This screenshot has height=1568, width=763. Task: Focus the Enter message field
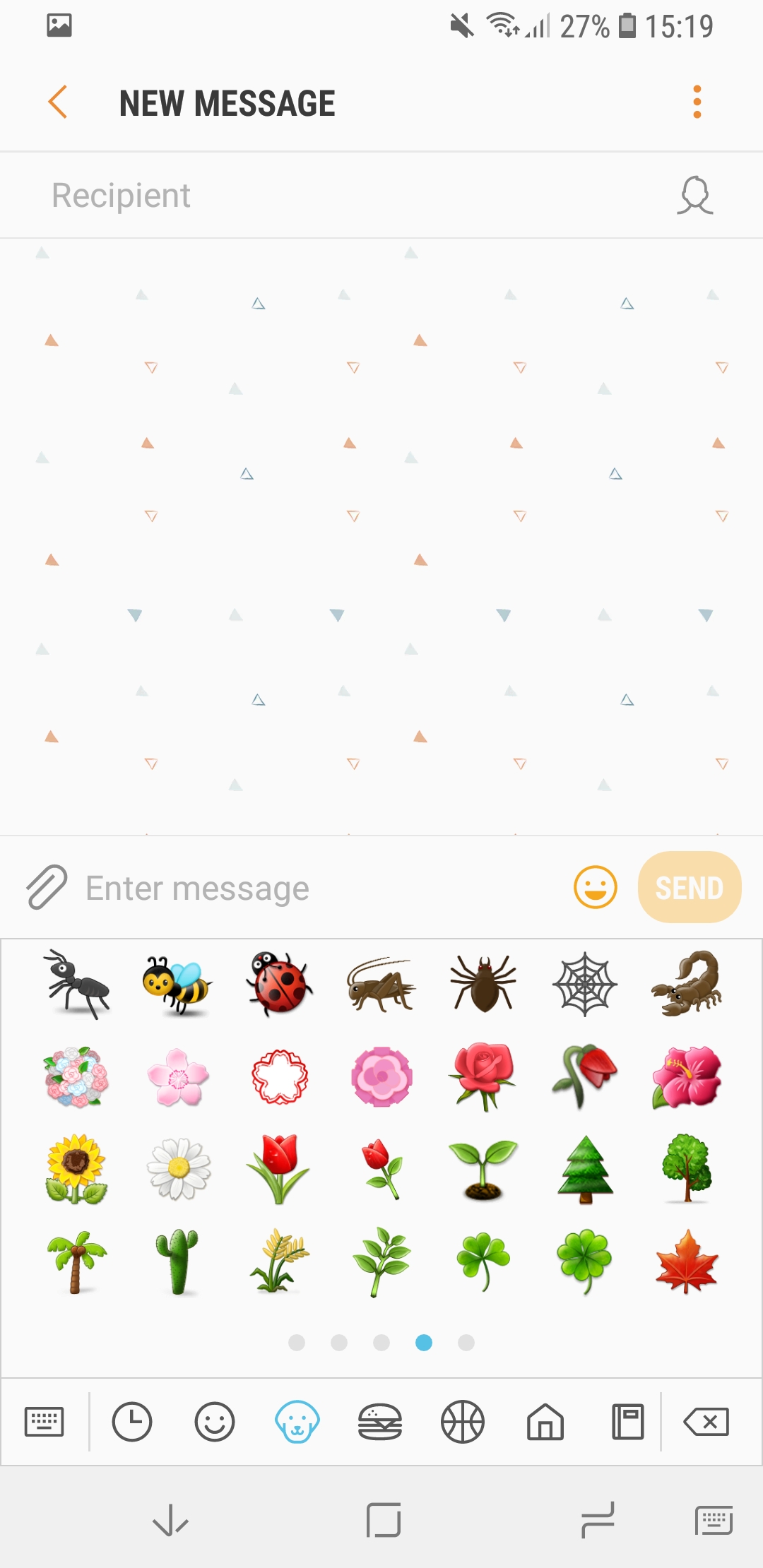click(x=318, y=888)
